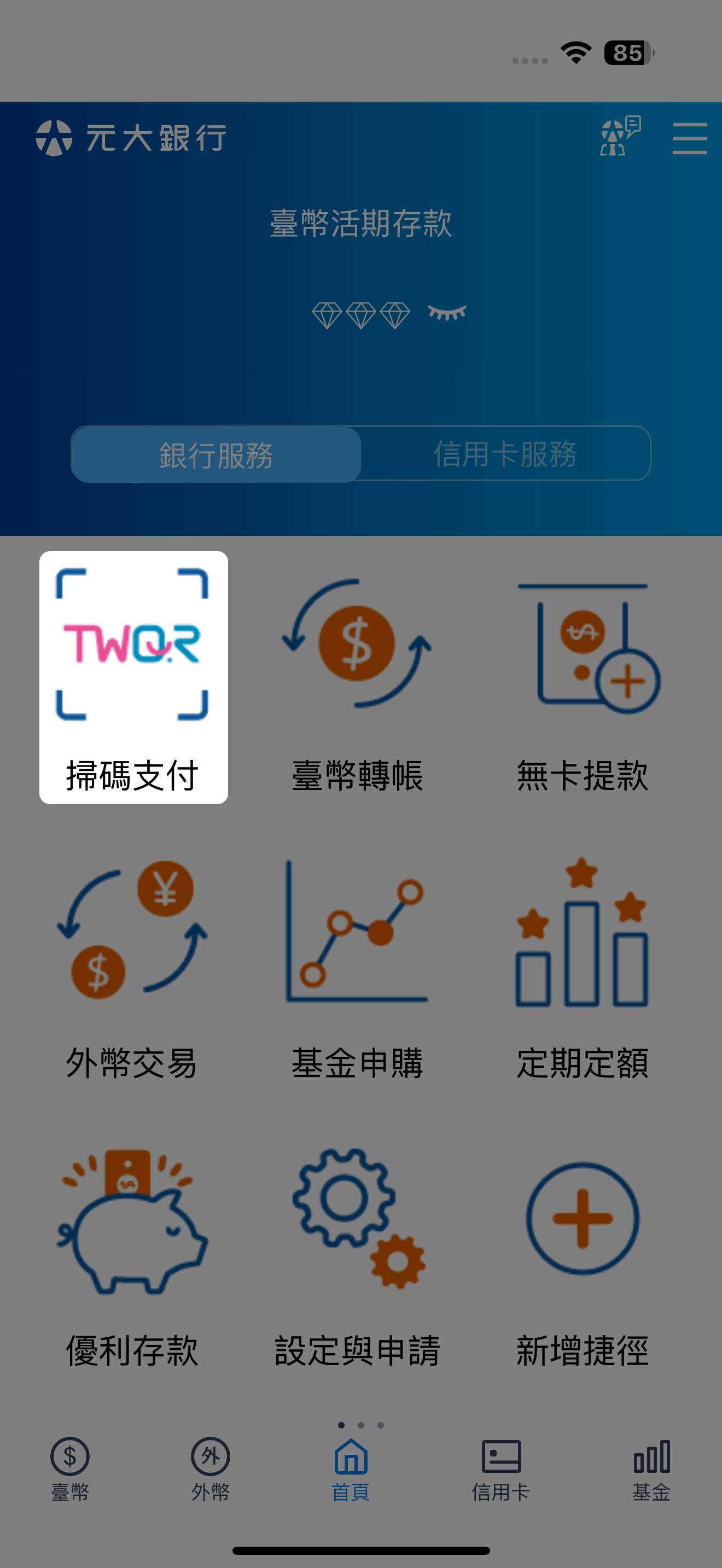
Task: Open 設定與申請 settings
Action: coord(357,1257)
